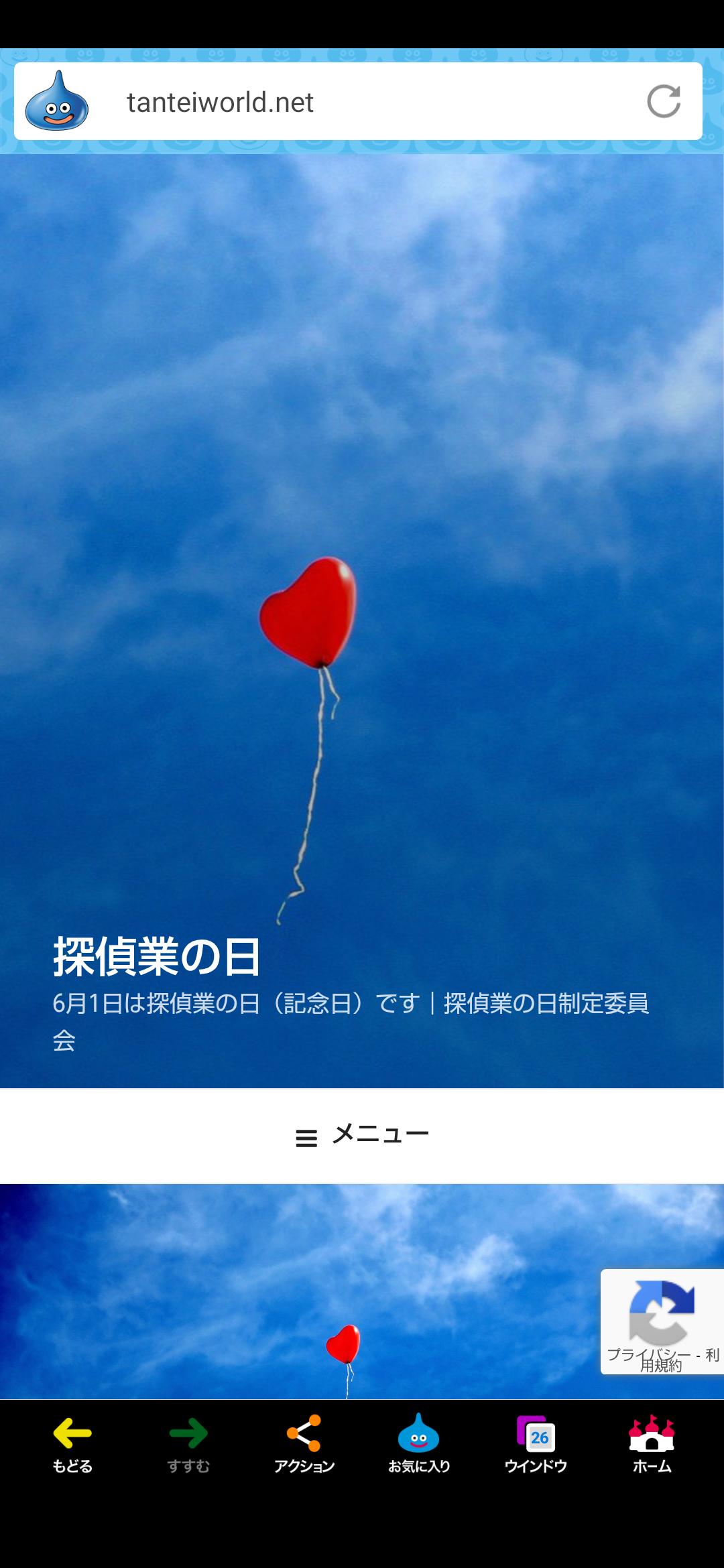Viewport: 724px width, 1568px height.
Task: Tap the slime icon beside the URL
Action: tap(56, 101)
